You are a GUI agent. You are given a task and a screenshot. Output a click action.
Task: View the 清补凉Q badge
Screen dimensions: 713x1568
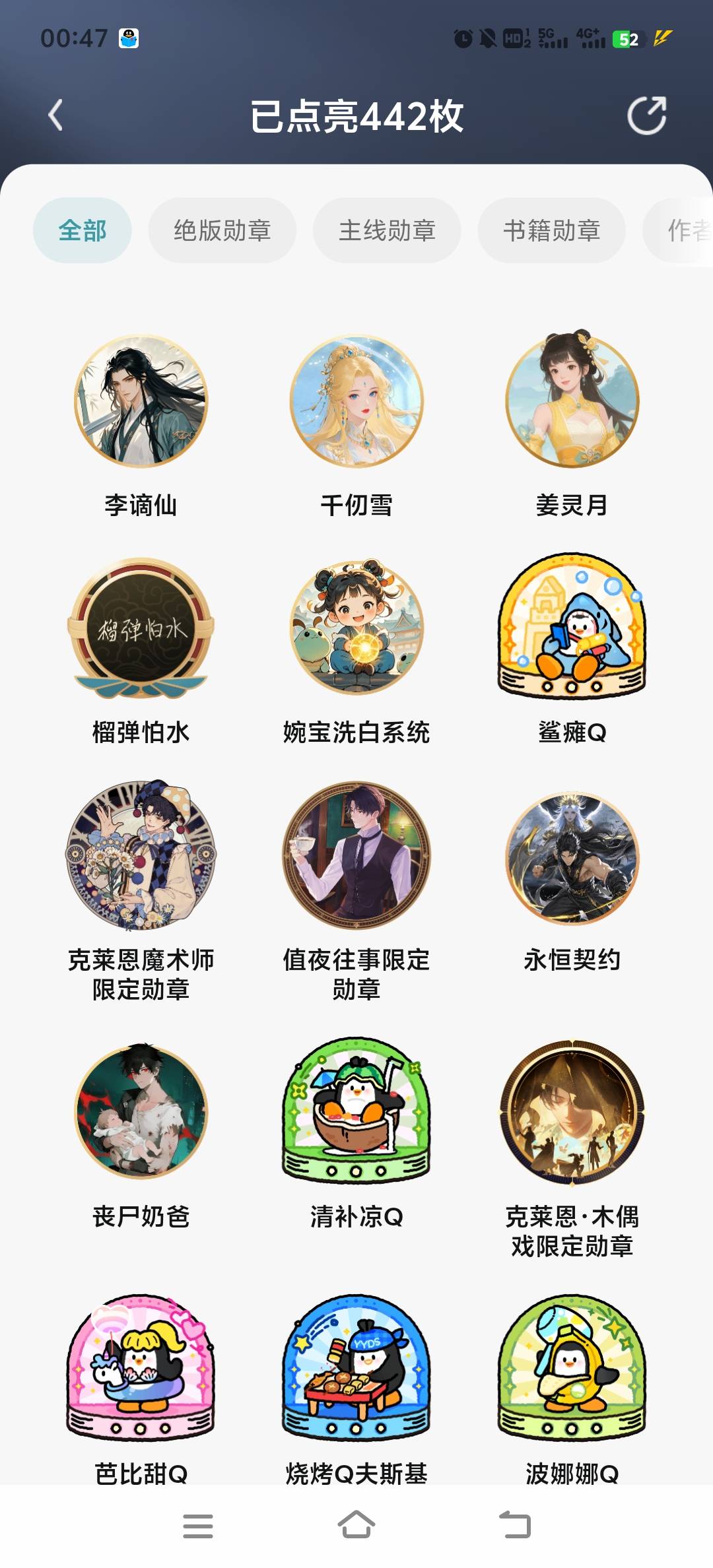click(356, 1111)
